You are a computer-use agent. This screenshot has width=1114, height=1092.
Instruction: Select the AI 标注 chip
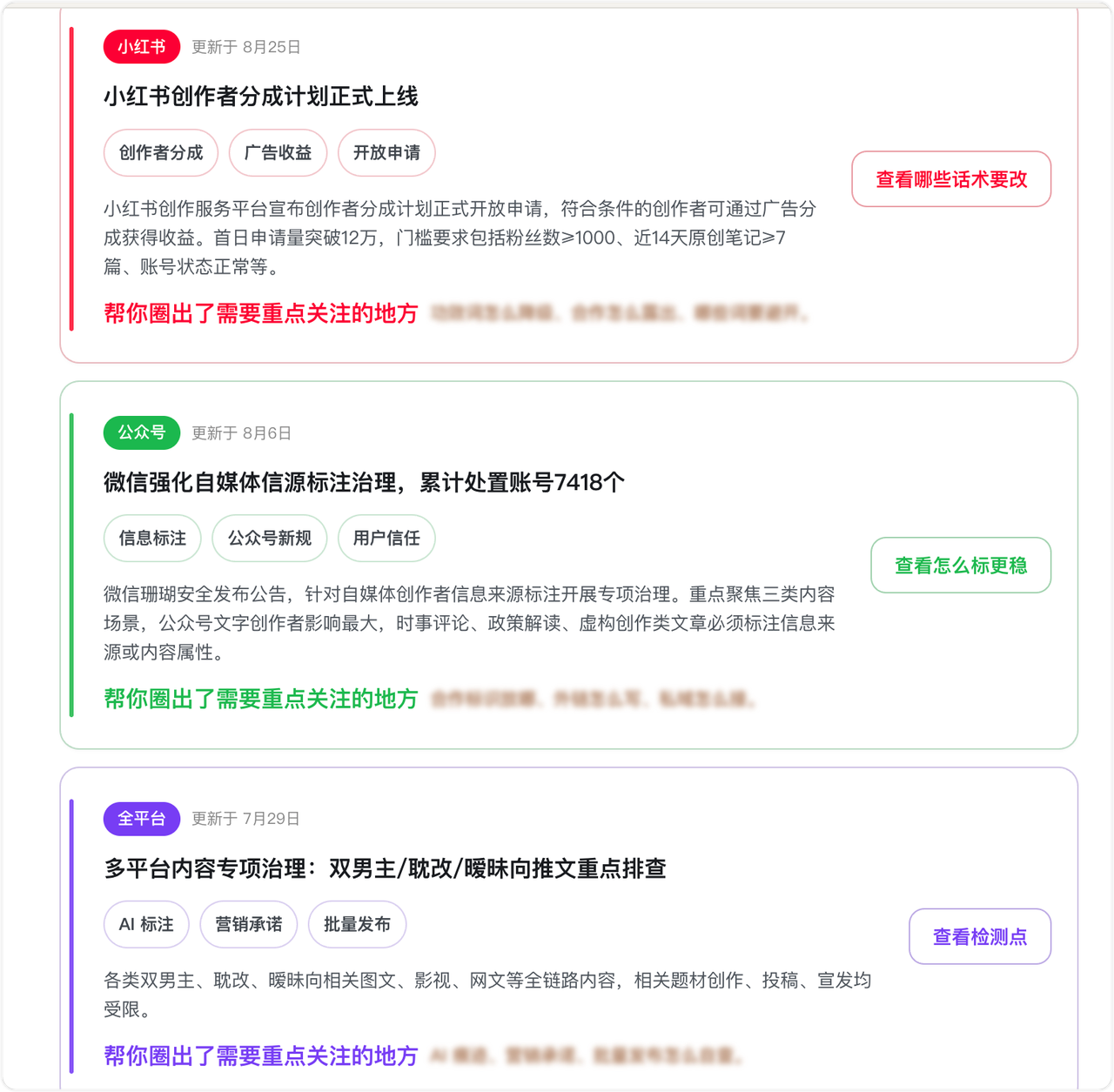point(146,925)
